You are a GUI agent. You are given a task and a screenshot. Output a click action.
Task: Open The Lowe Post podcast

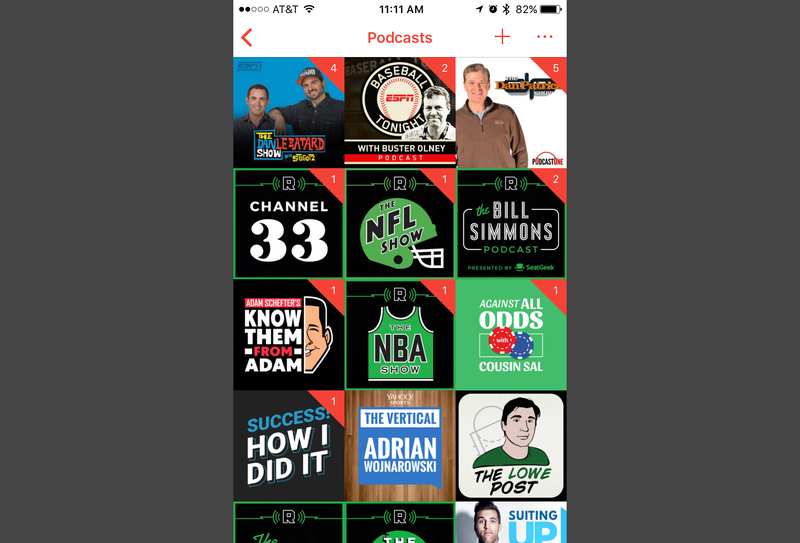[511, 446]
